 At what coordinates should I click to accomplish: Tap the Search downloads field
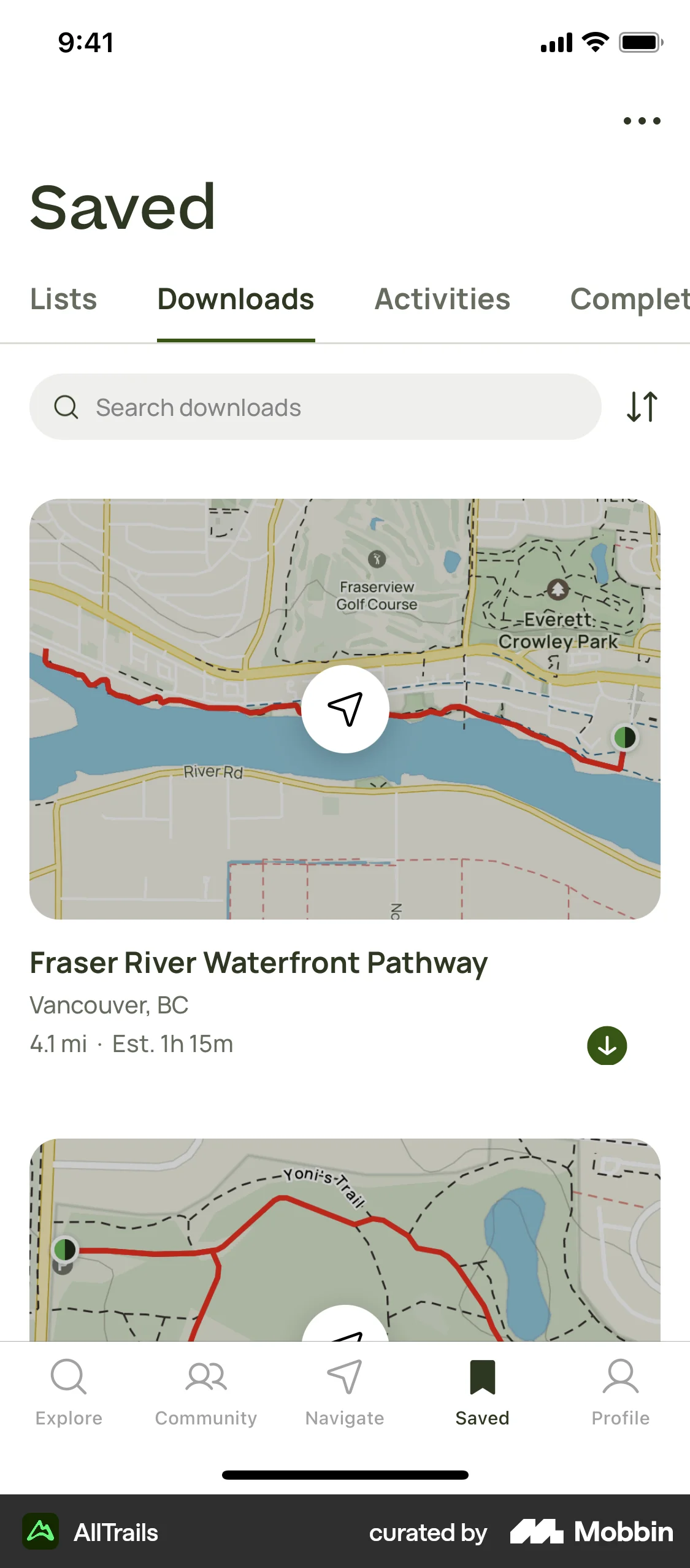coord(315,407)
